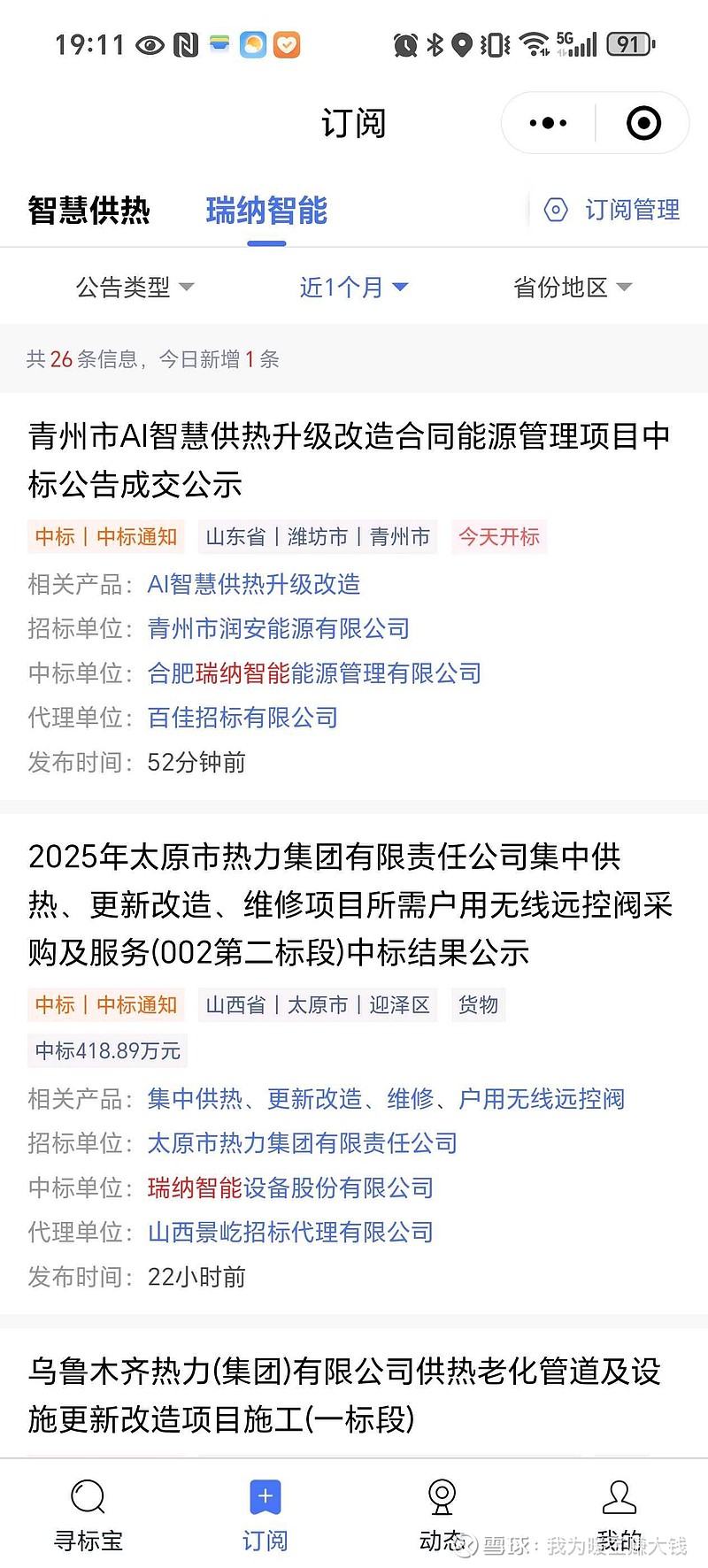View bidder 青州市润安能源有限公司

coord(279,628)
